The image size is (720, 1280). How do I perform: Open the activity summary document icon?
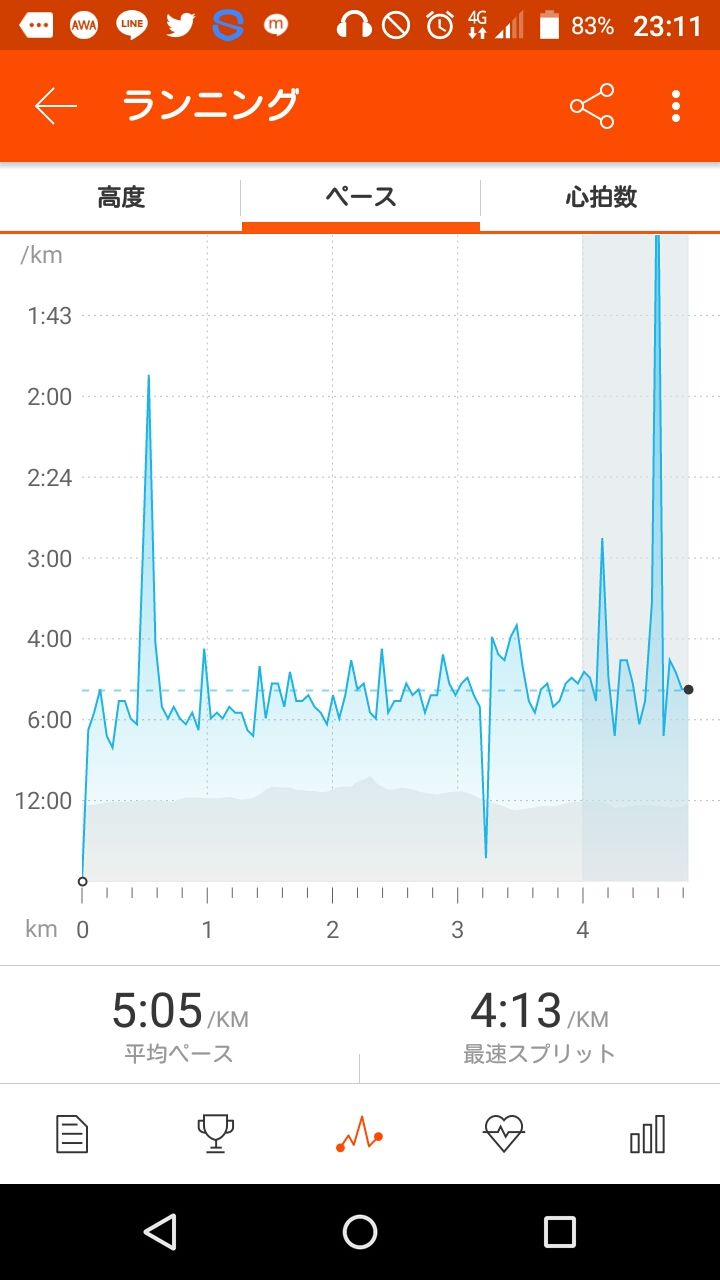[x=72, y=1135]
